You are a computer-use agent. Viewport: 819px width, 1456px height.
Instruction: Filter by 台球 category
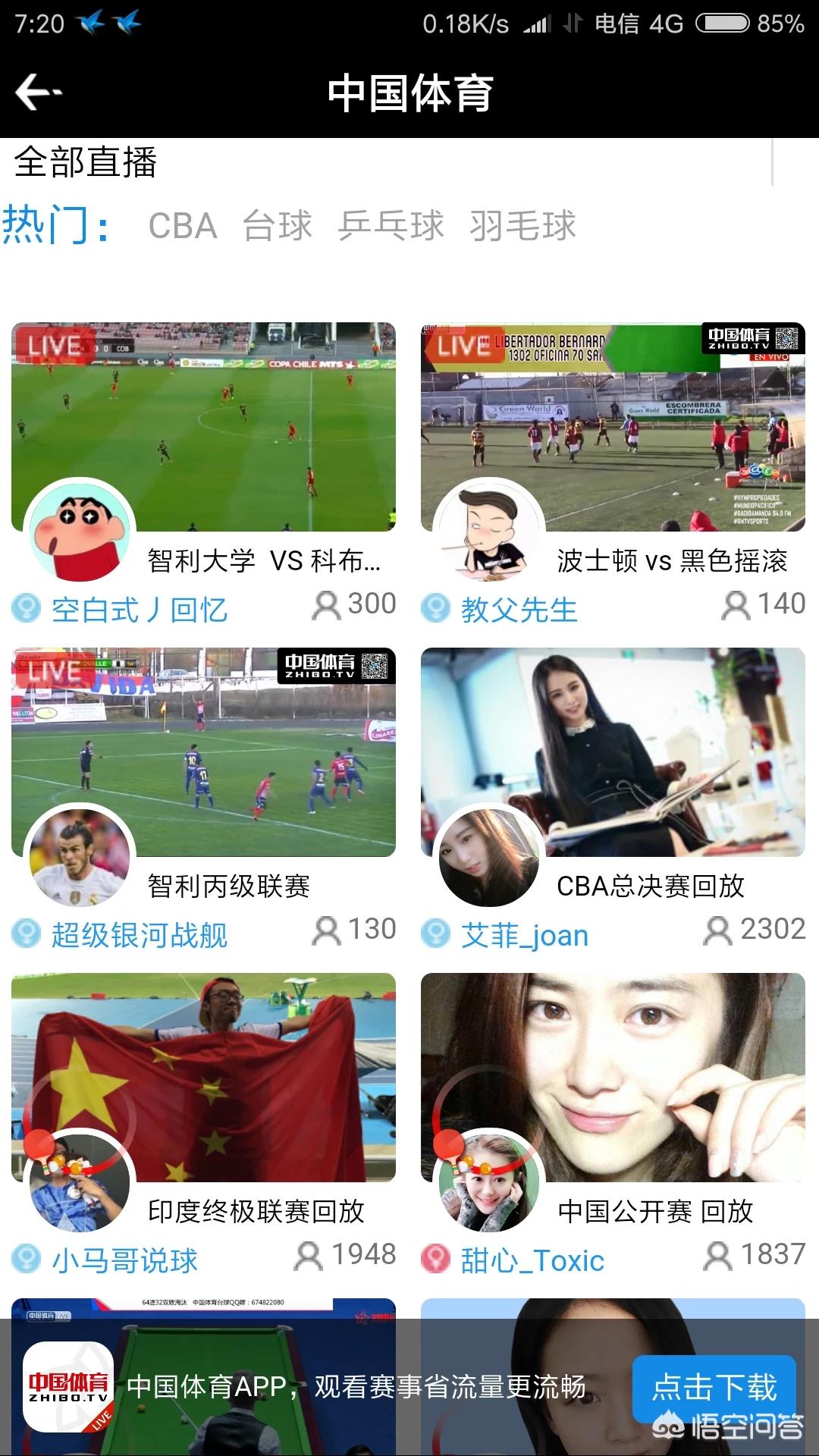click(278, 226)
